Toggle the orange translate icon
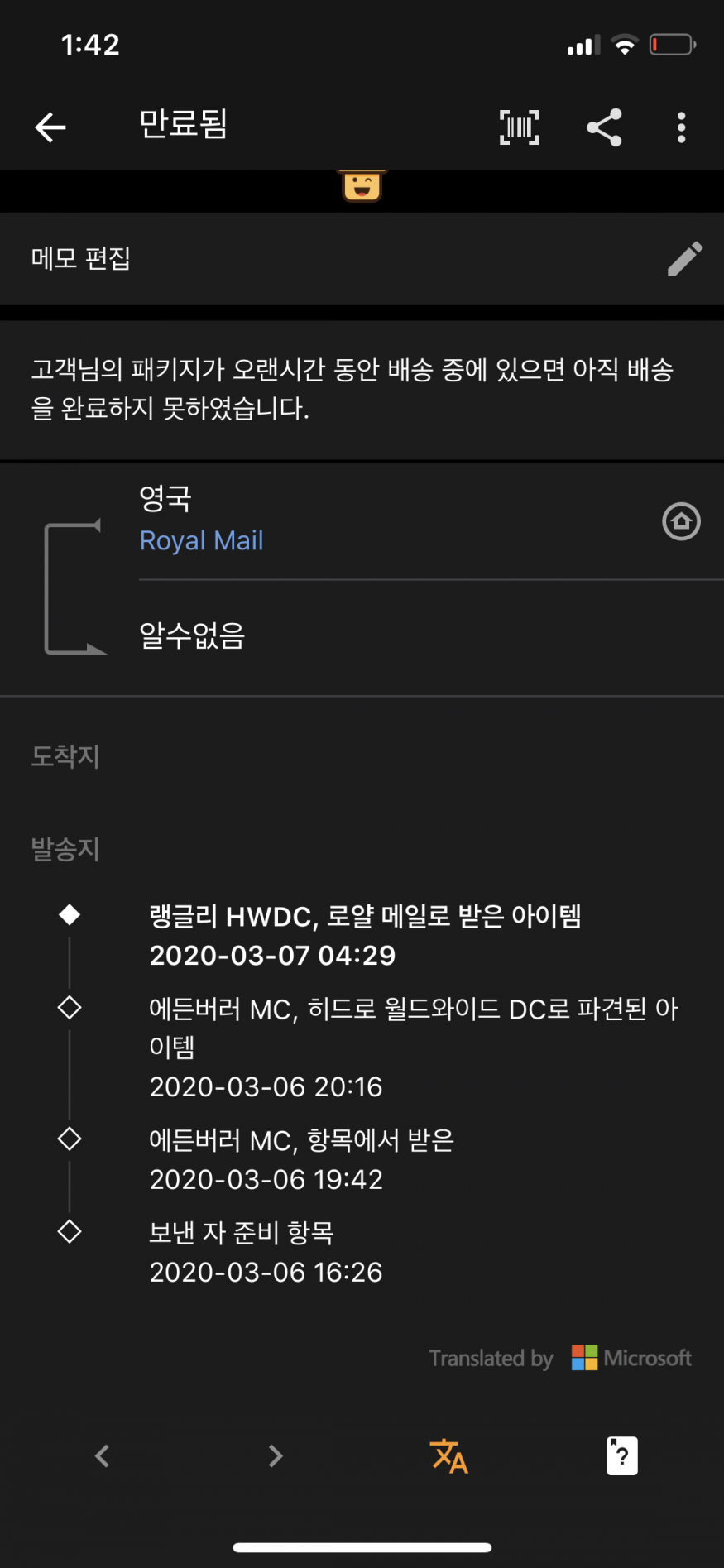Viewport: 724px width, 1568px height. coord(448,1455)
